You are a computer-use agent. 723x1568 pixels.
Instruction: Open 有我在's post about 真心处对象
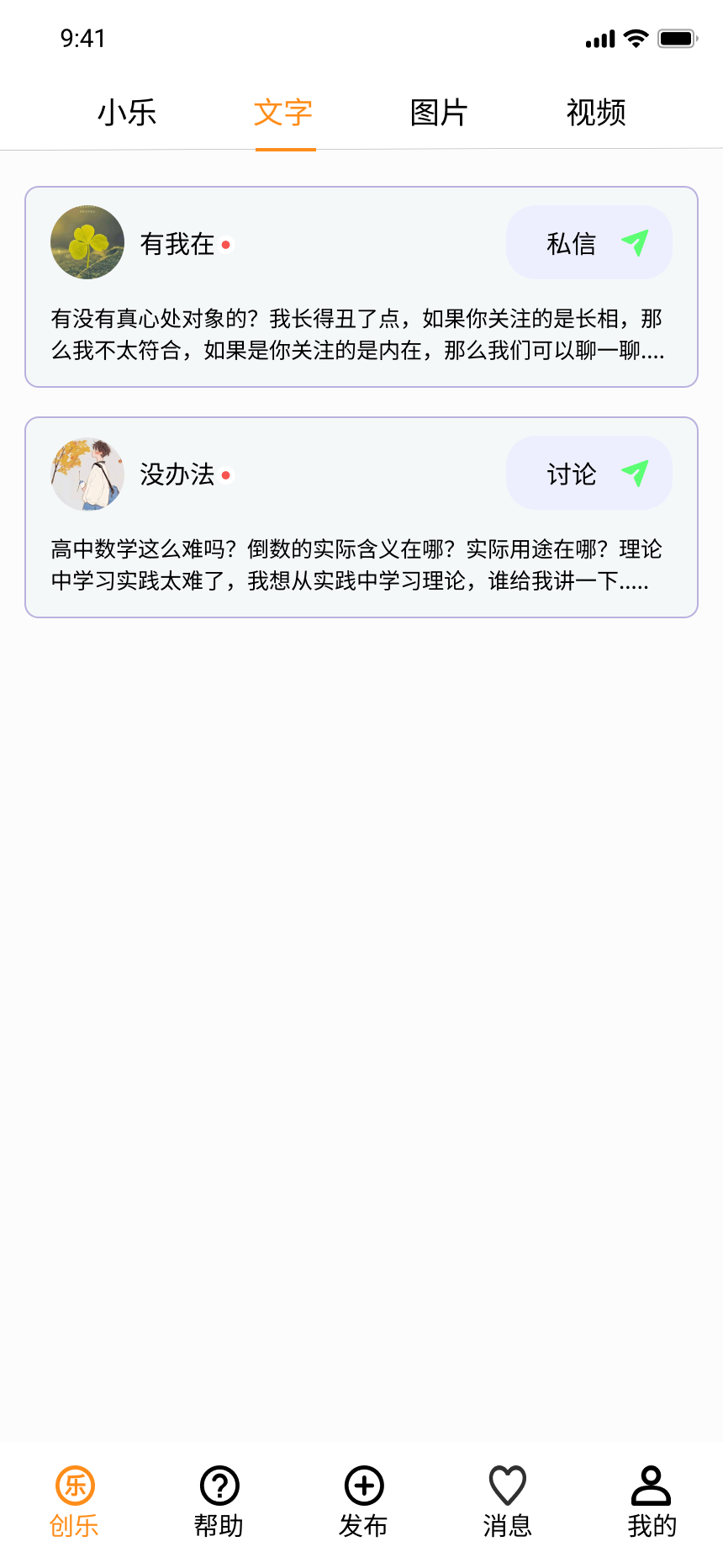coord(357,334)
